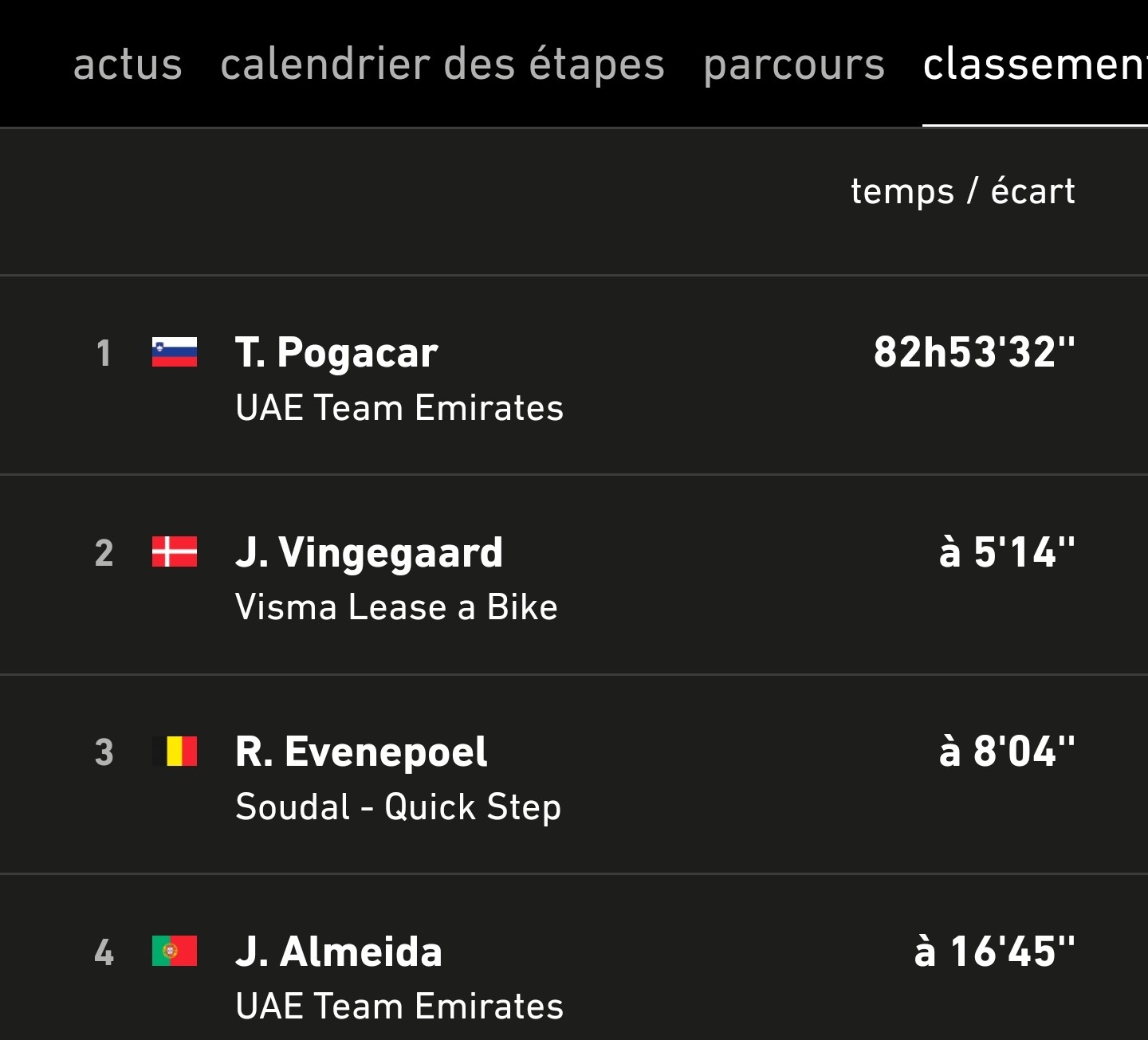Open the calendrier des étapes tab
The width and height of the screenshot is (1148, 1040).
point(442,65)
